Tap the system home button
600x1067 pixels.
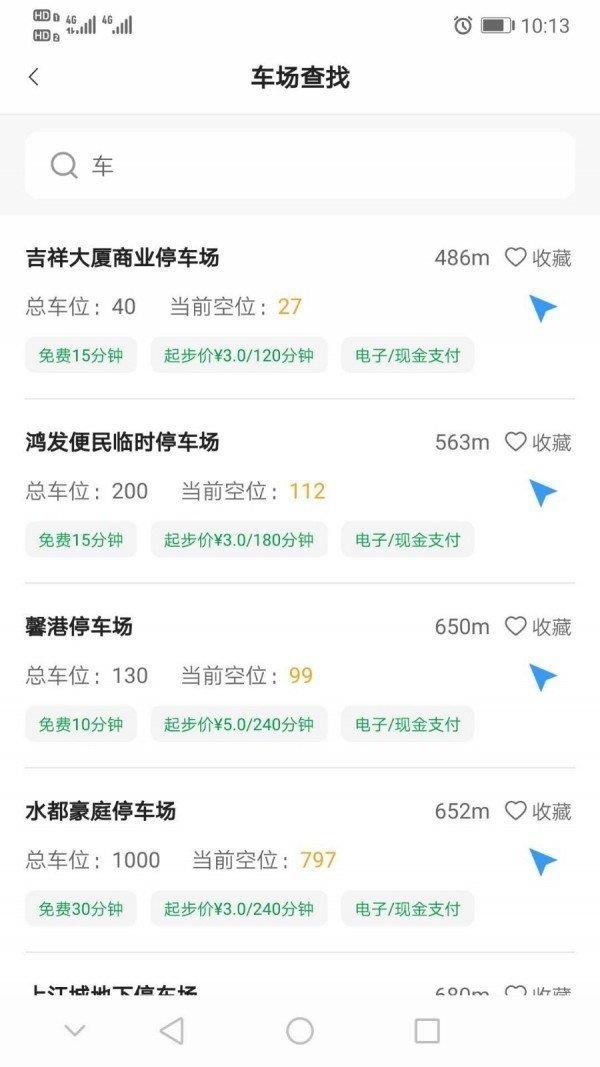[300, 1031]
